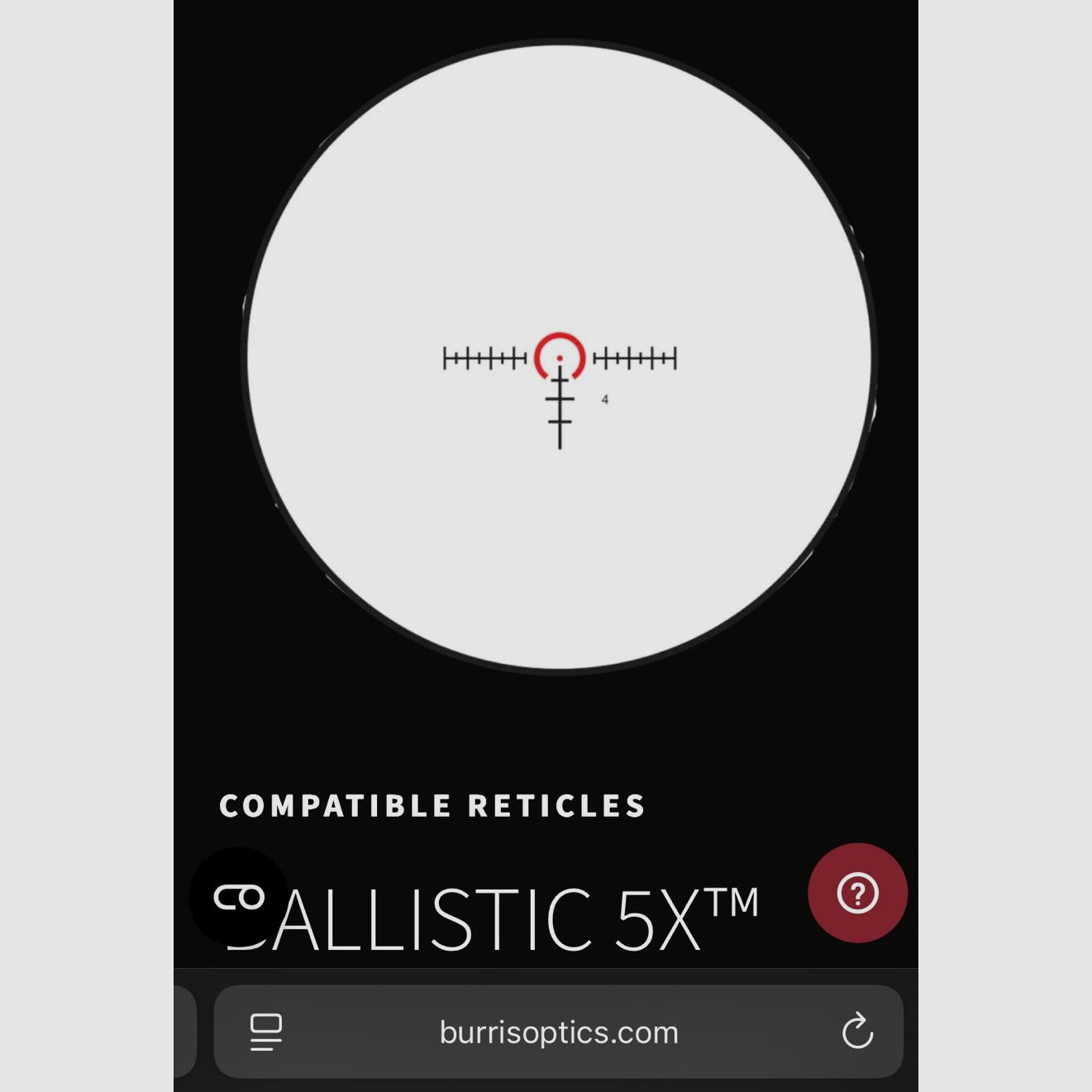Reload the burrisoptics.com page
1092x1092 pixels.
coord(857,1031)
